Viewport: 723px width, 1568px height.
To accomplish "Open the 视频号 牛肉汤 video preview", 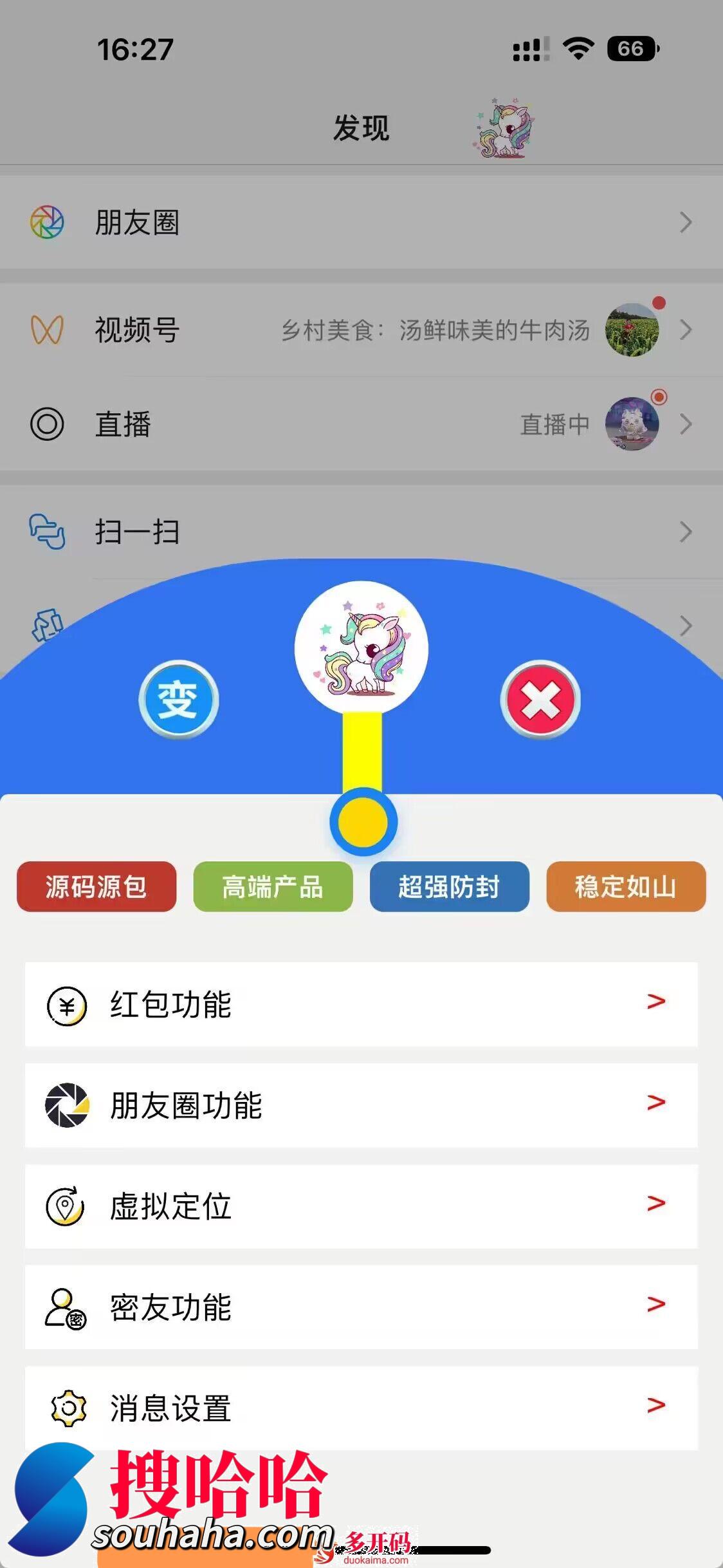I will 632,329.
